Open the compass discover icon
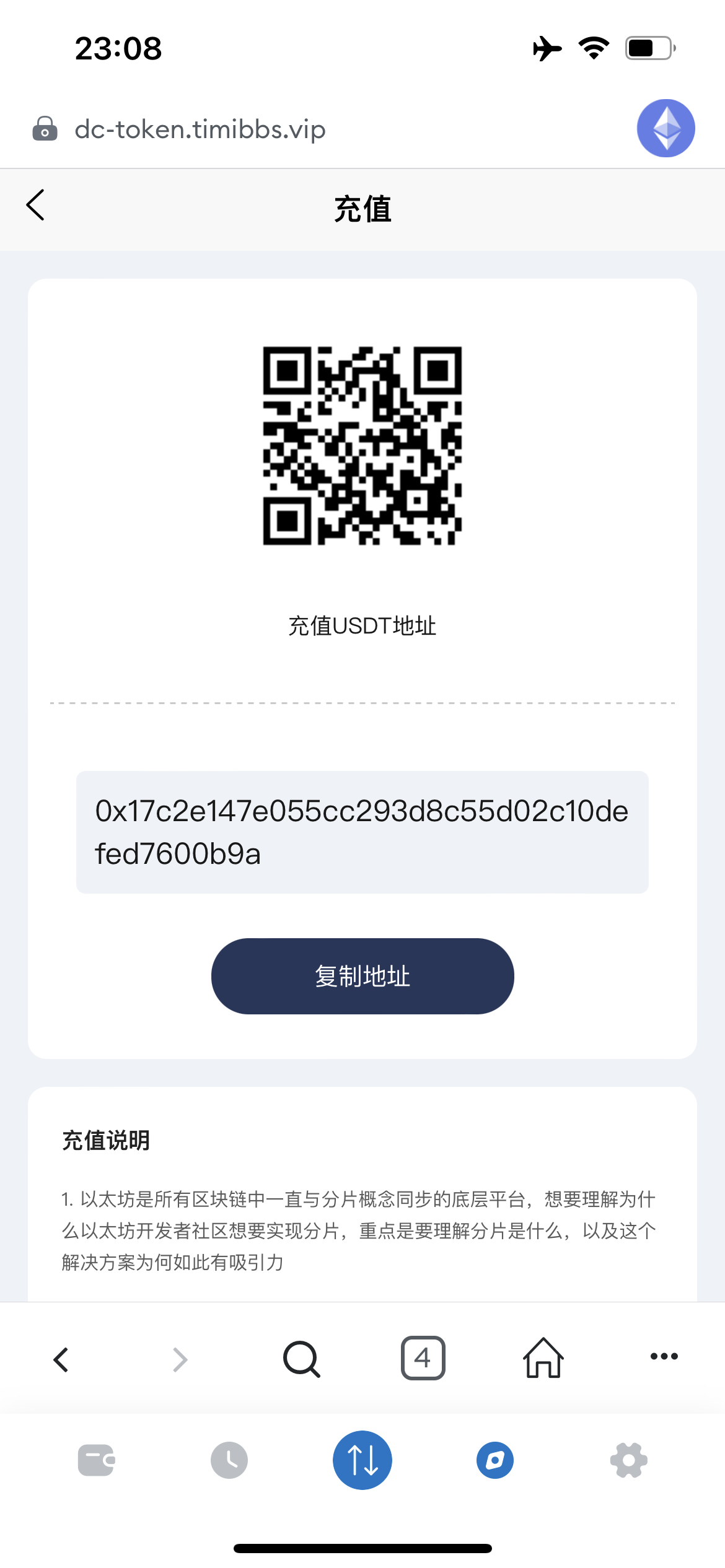Screen dimensions: 725x1568 click(496, 1460)
